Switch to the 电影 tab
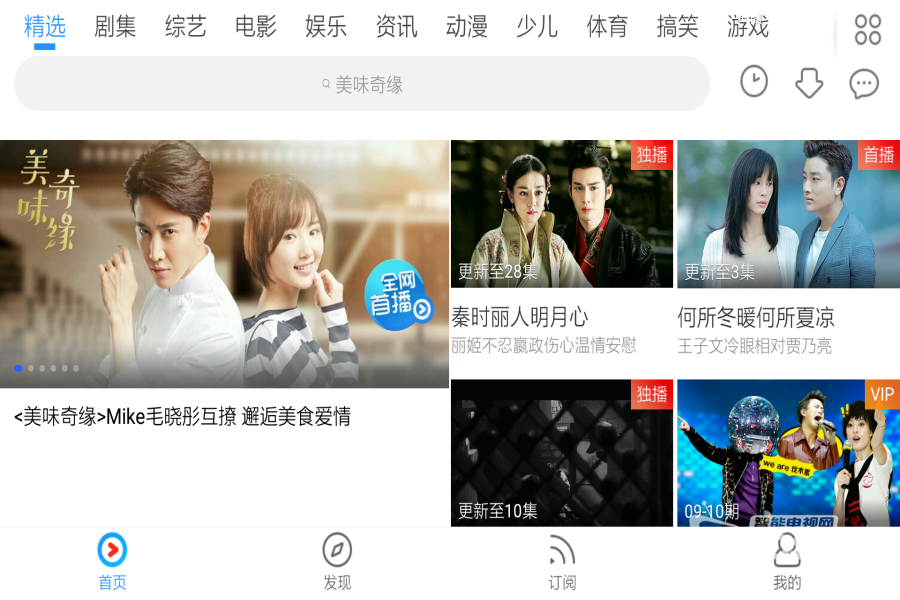900x600 pixels. pos(256,27)
